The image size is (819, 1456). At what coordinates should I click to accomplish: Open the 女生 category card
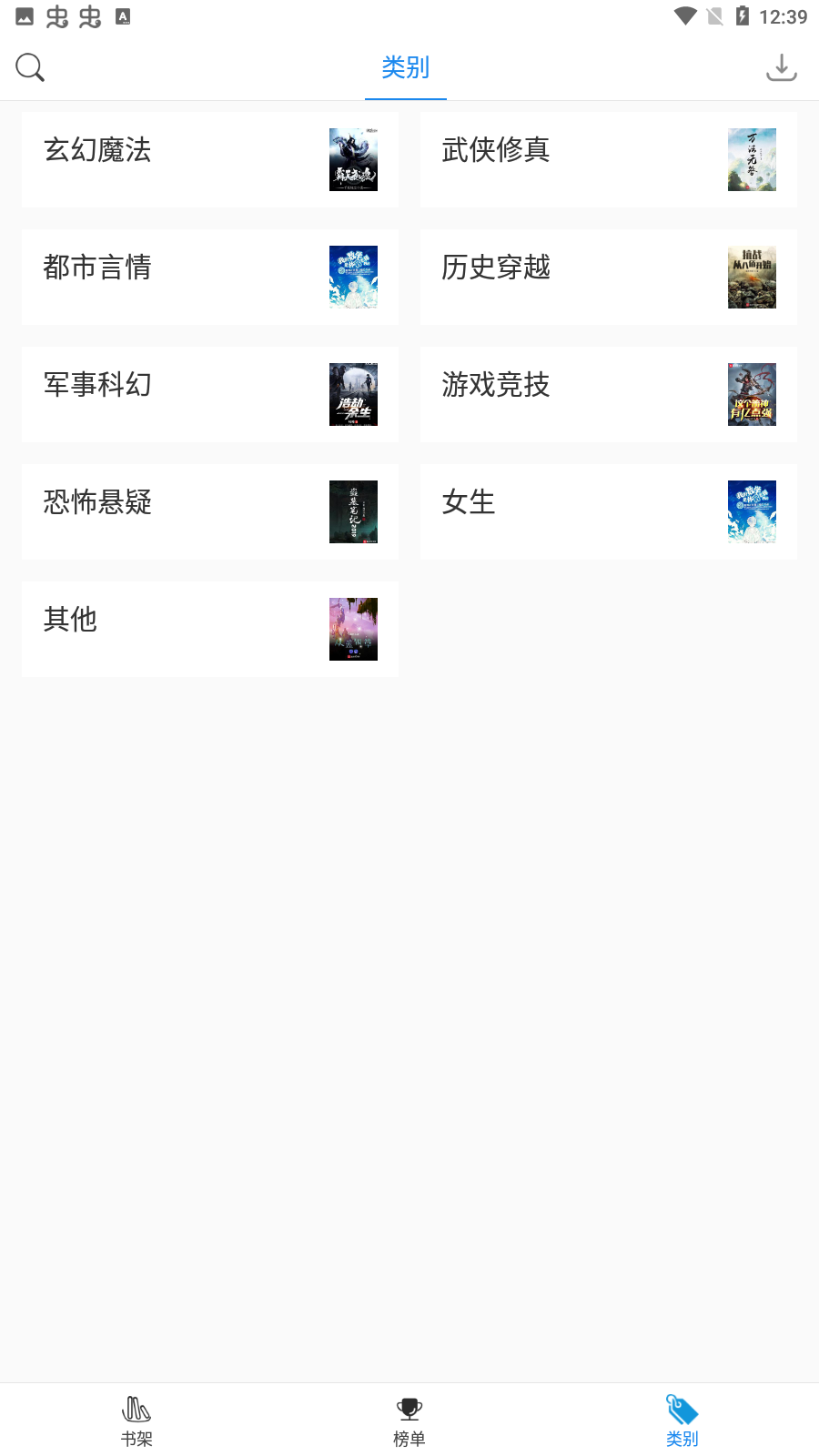608,511
